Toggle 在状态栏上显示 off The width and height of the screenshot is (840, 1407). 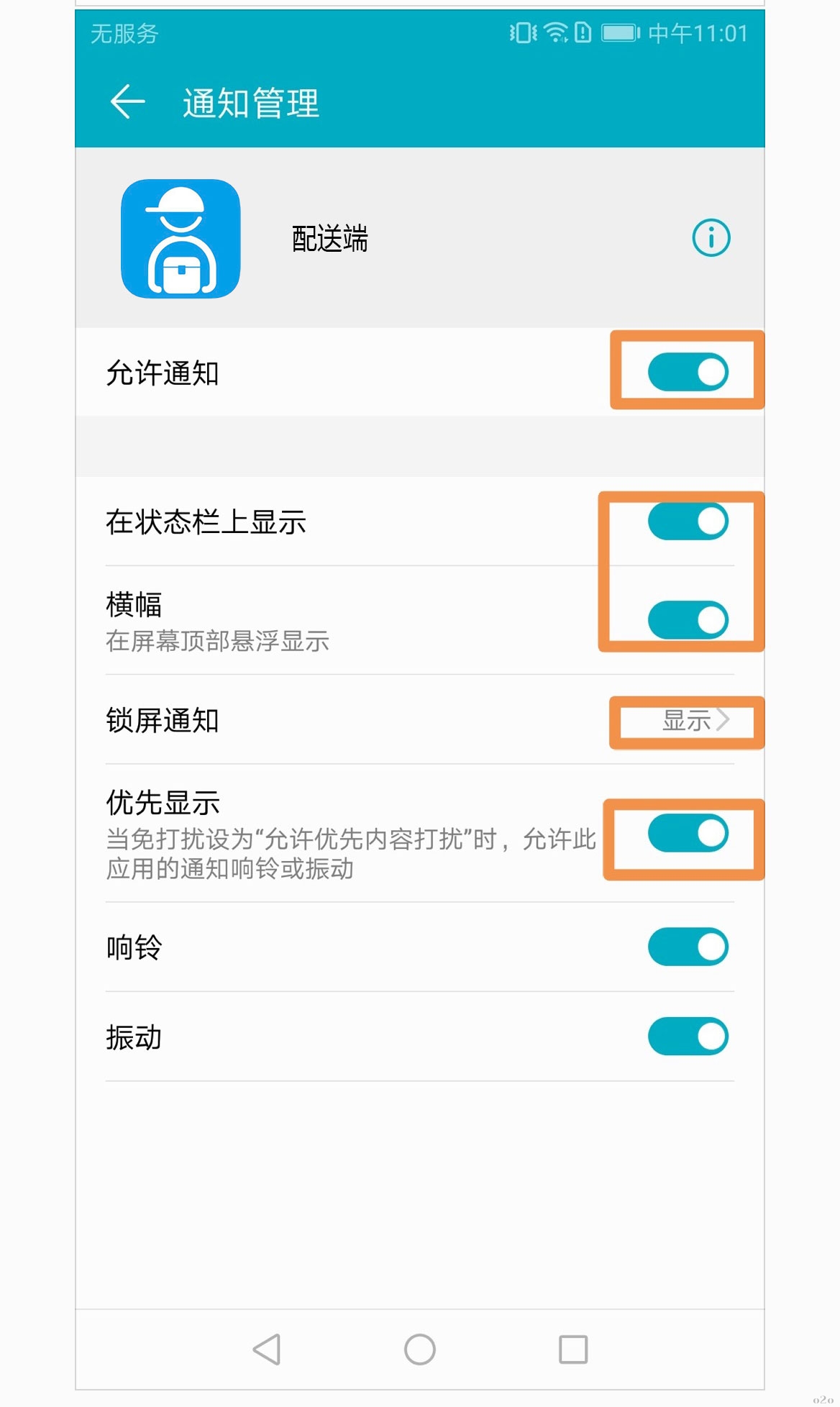point(688,522)
